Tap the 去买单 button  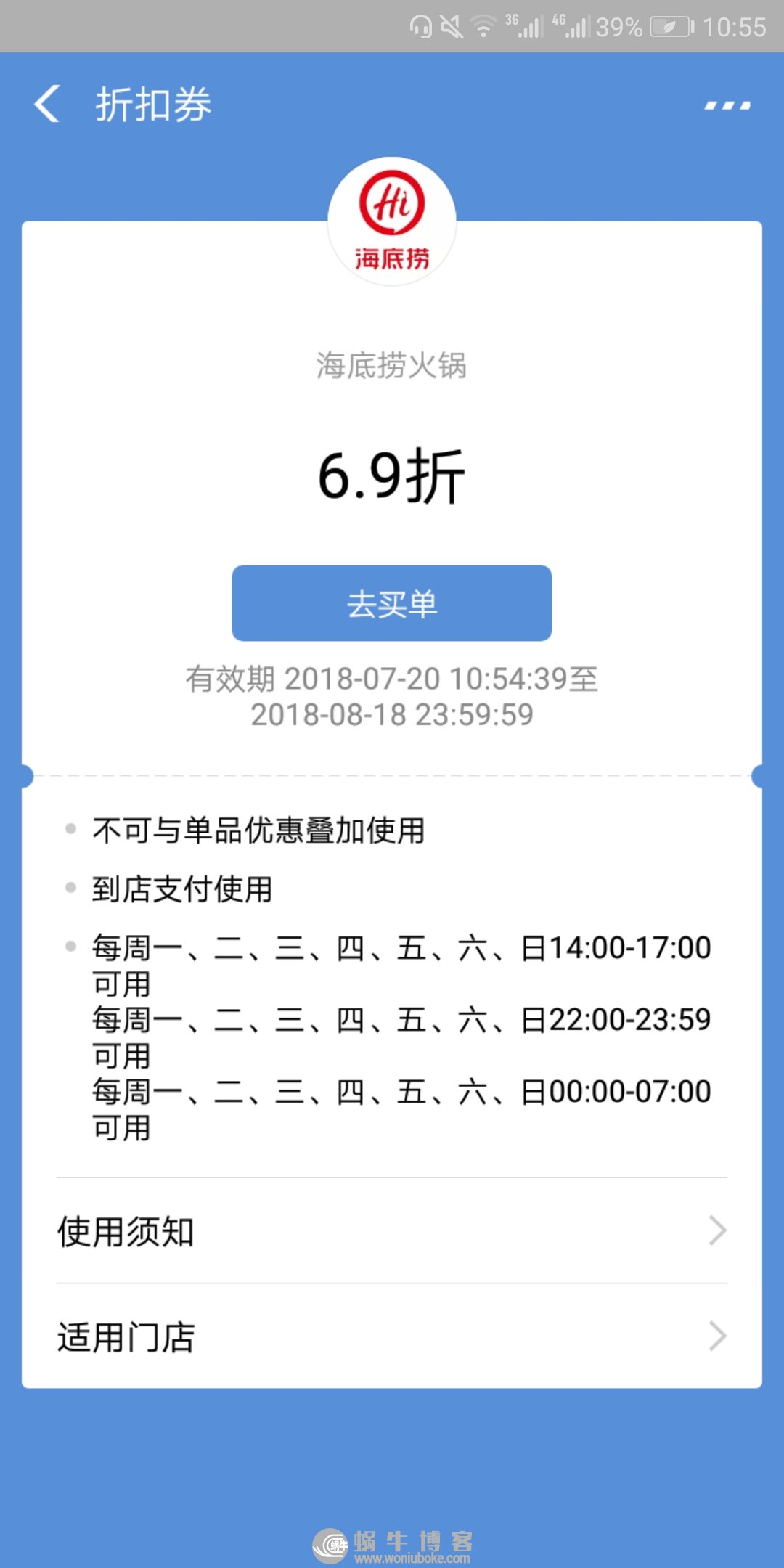[392, 603]
